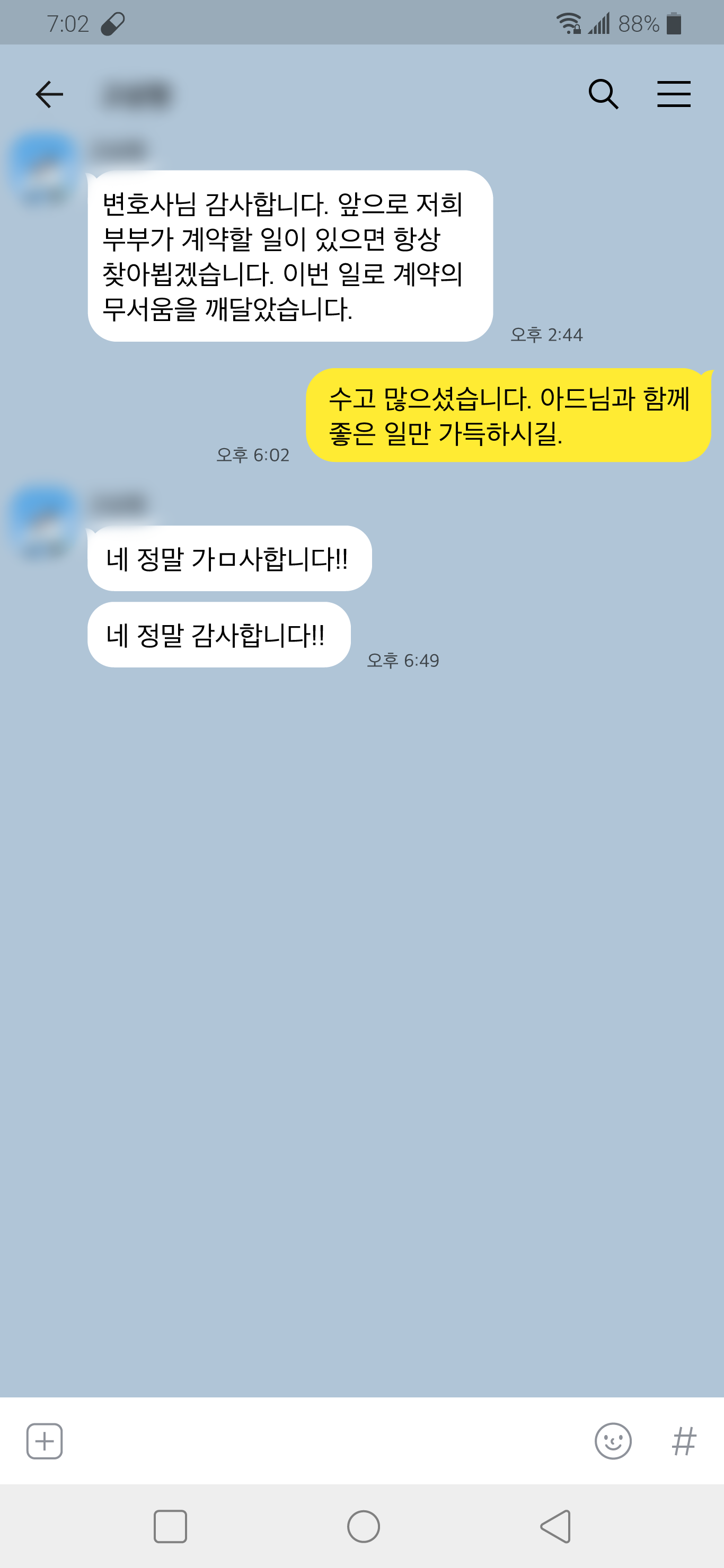Open the emoticon picker
724x1568 pixels.
[x=613, y=1441]
